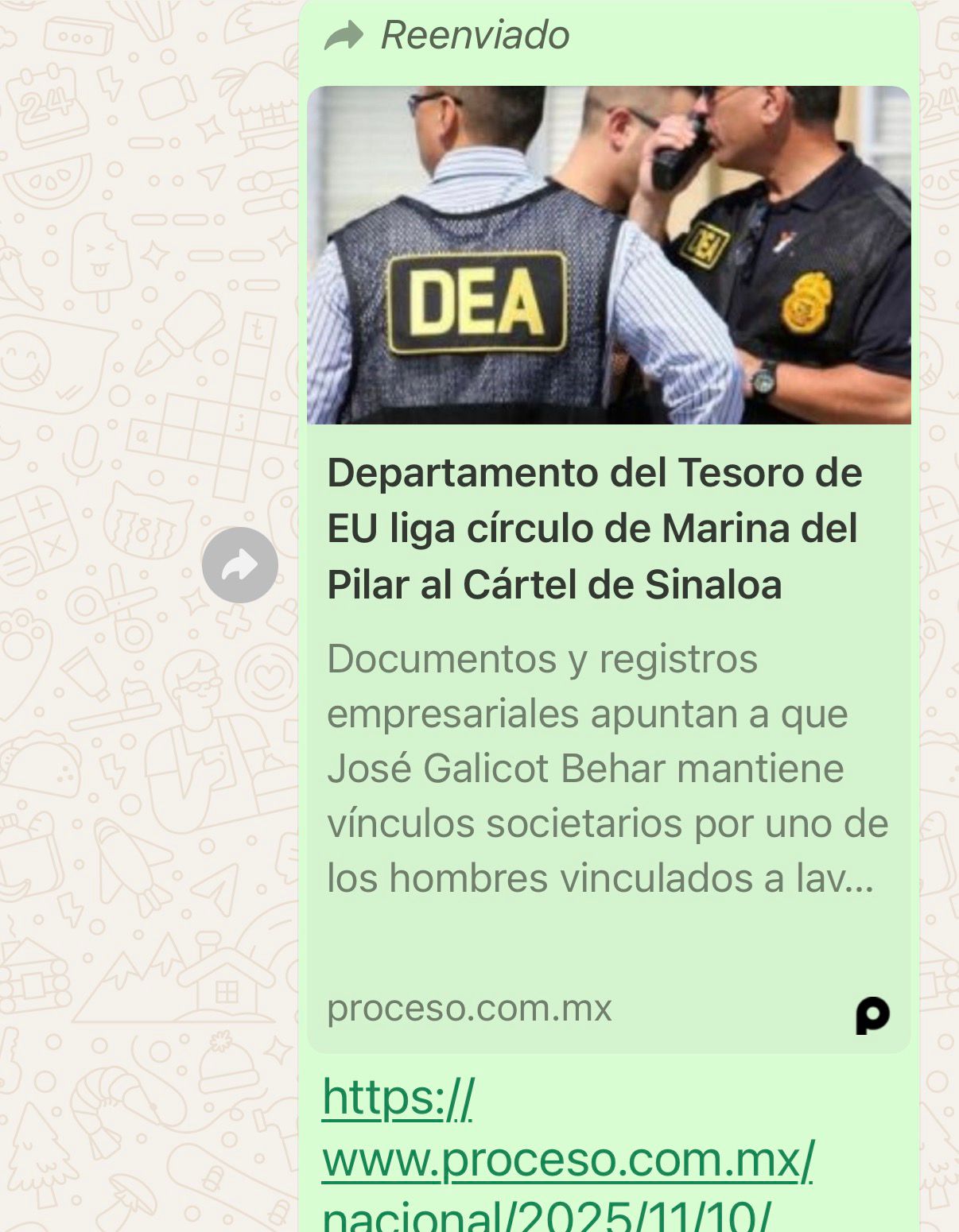Viewport: 959px width, 1232px height.
Task: Tap the forward arrow beside the message
Action: point(239,565)
